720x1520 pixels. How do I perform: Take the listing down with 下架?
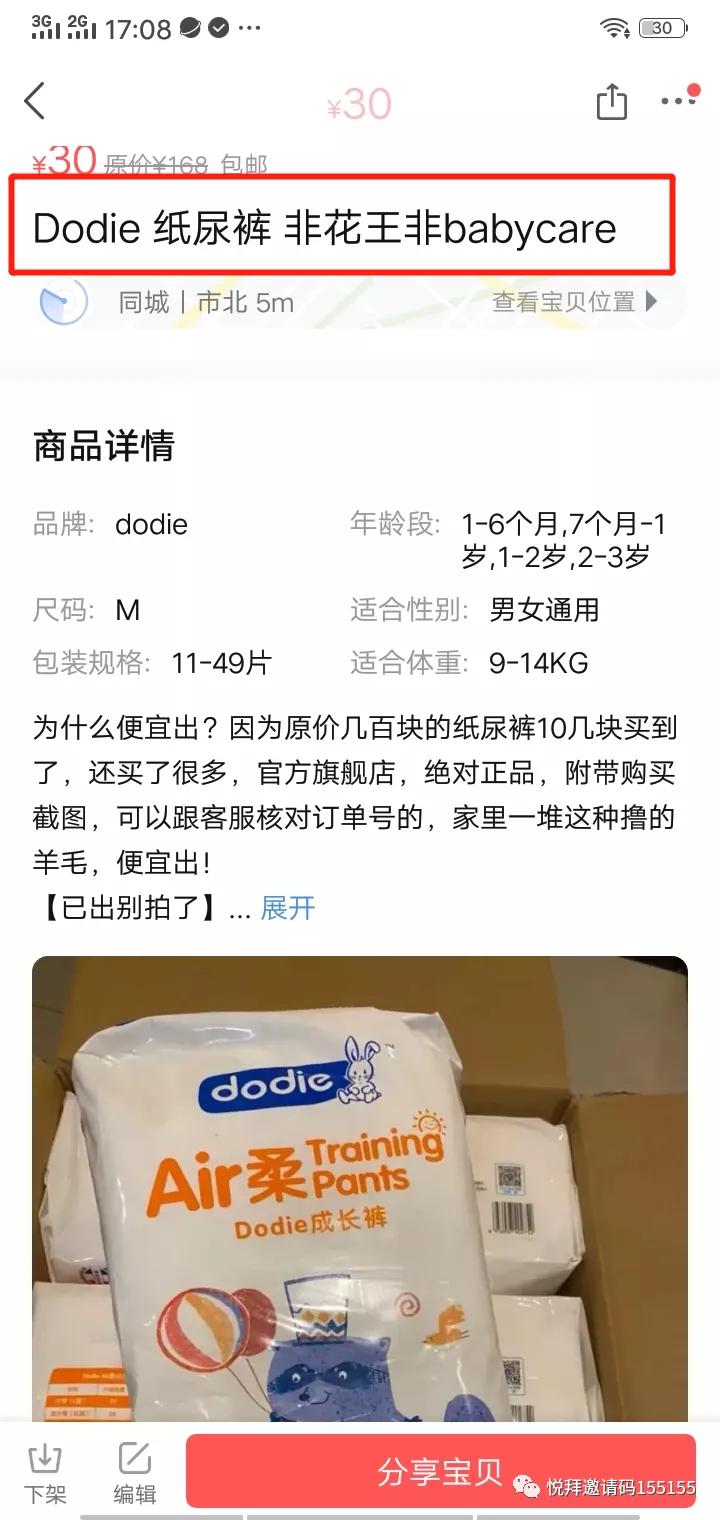click(45, 1473)
